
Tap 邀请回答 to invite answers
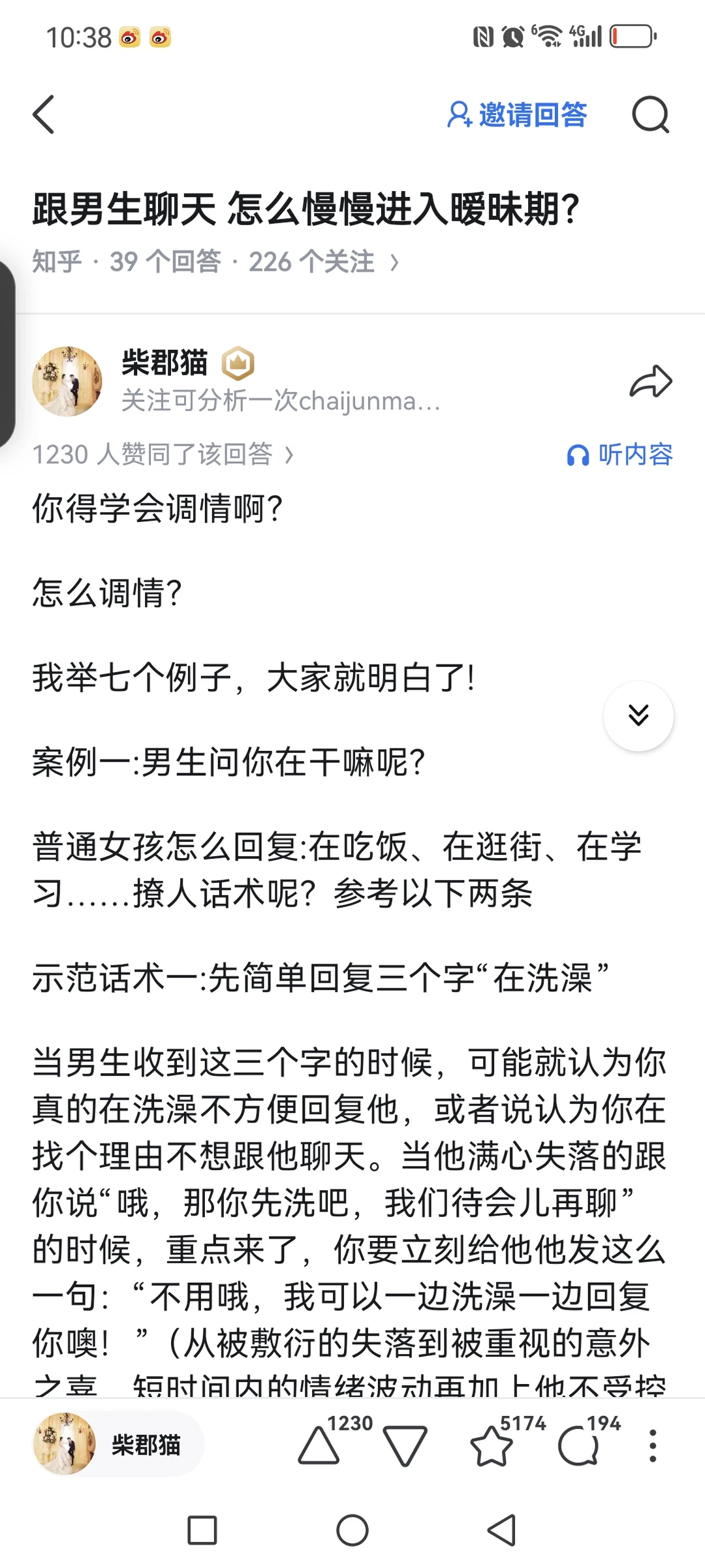(x=519, y=114)
